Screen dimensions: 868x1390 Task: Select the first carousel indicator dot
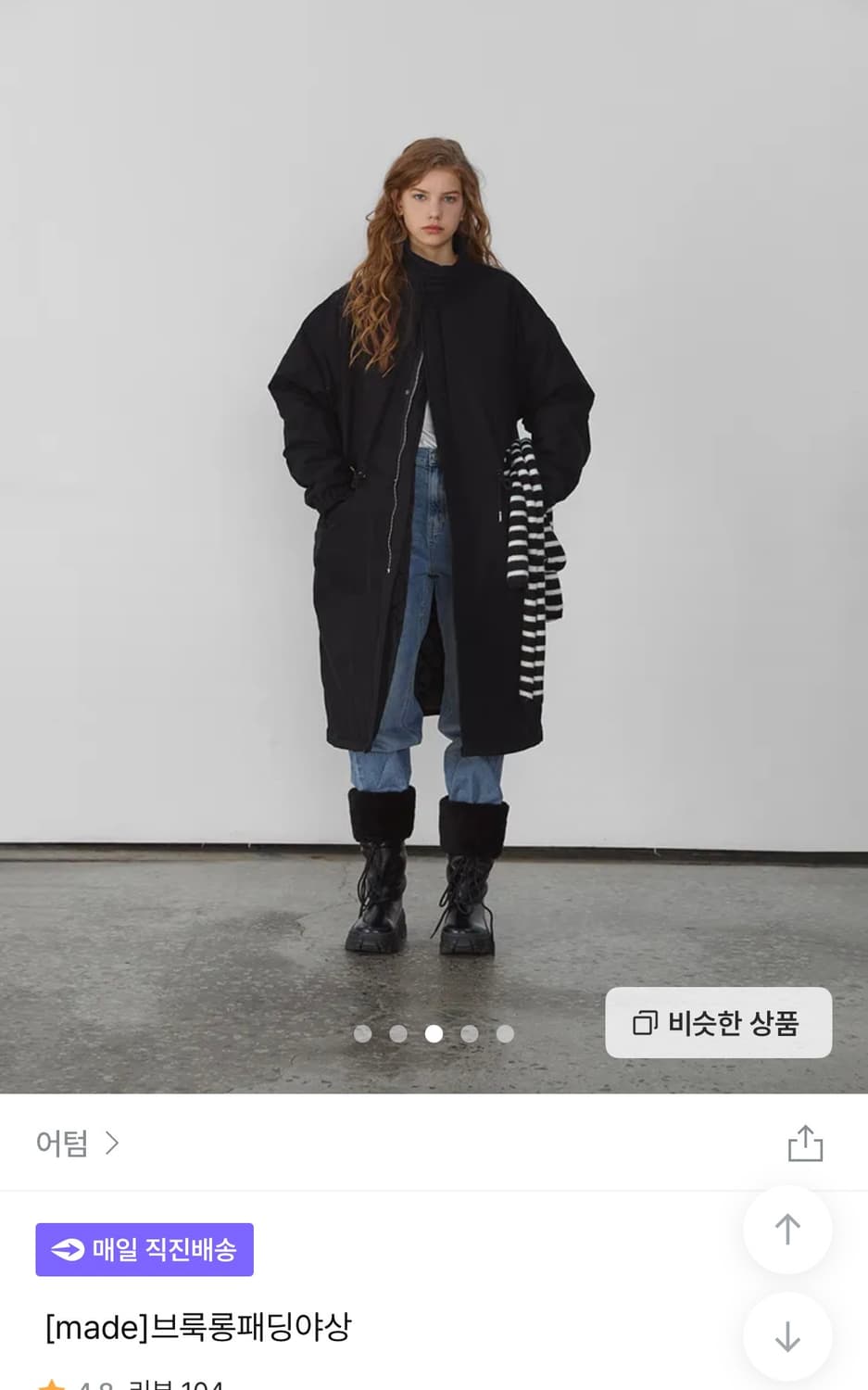[364, 1031]
